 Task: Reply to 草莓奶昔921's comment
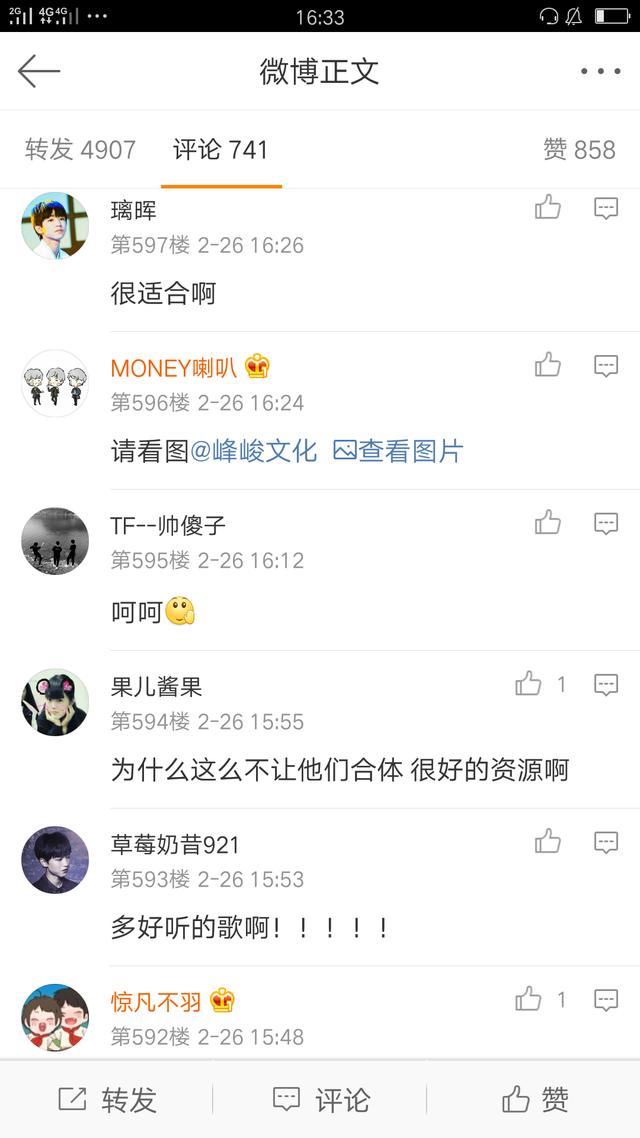[x=606, y=842]
